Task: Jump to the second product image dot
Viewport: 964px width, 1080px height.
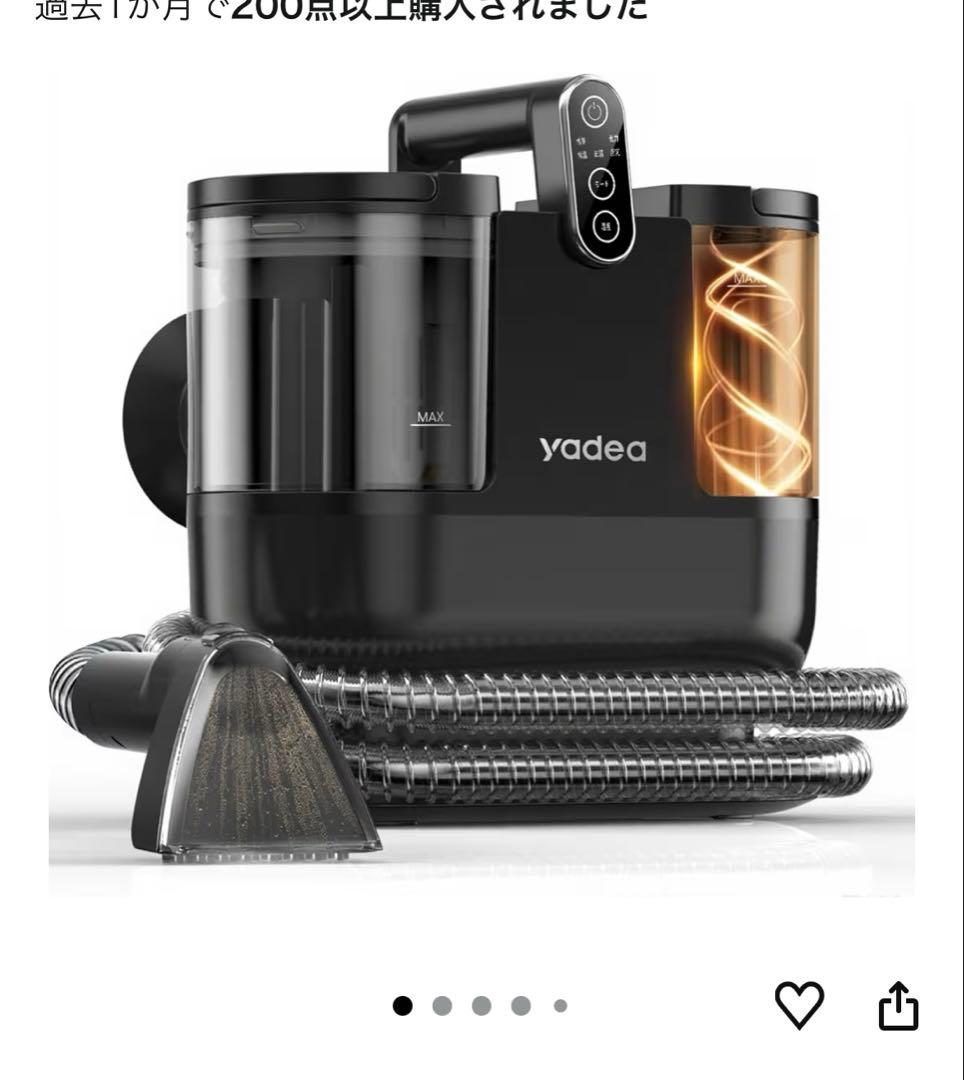Action: point(442,1006)
